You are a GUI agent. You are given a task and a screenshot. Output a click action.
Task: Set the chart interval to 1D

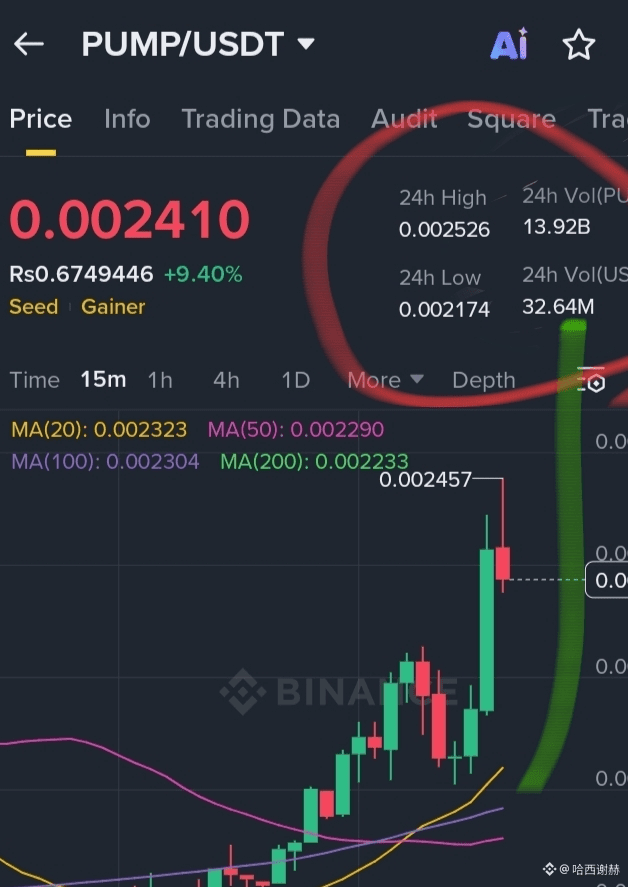295,380
